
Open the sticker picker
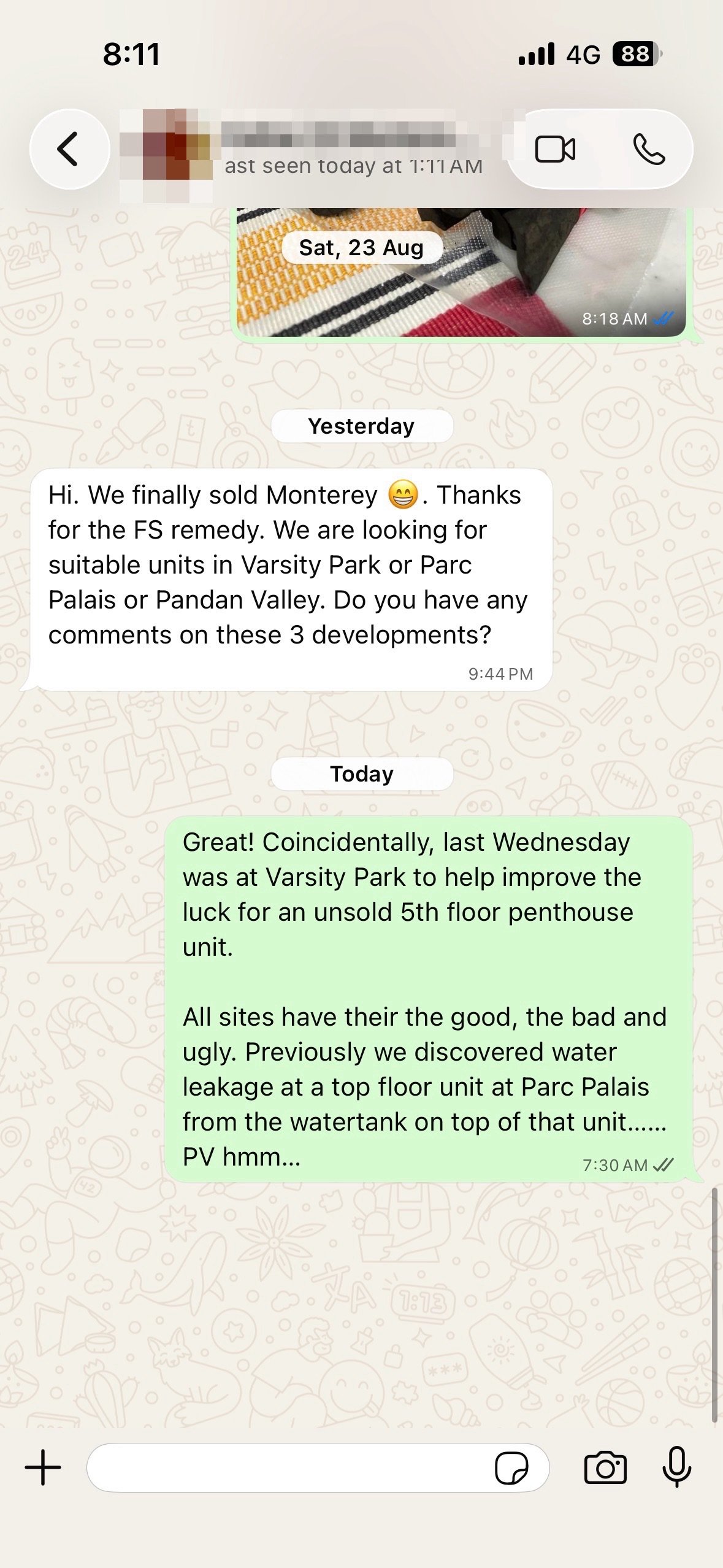pyautogui.click(x=511, y=1467)
